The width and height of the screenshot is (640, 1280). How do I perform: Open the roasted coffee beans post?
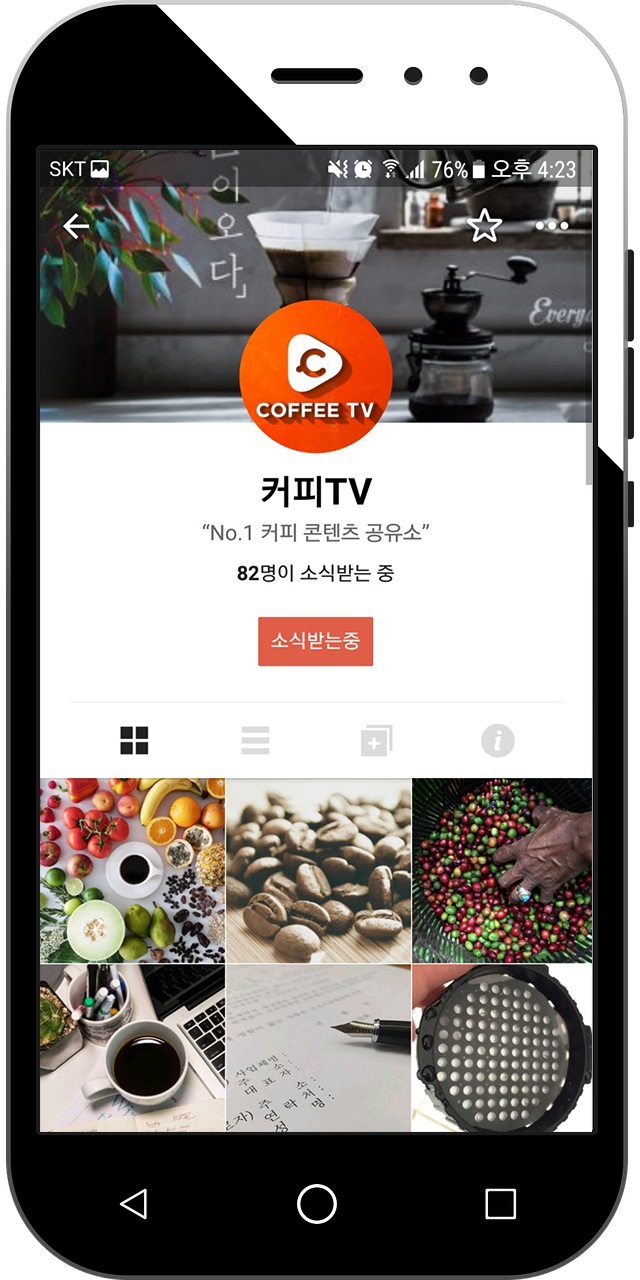318,870
